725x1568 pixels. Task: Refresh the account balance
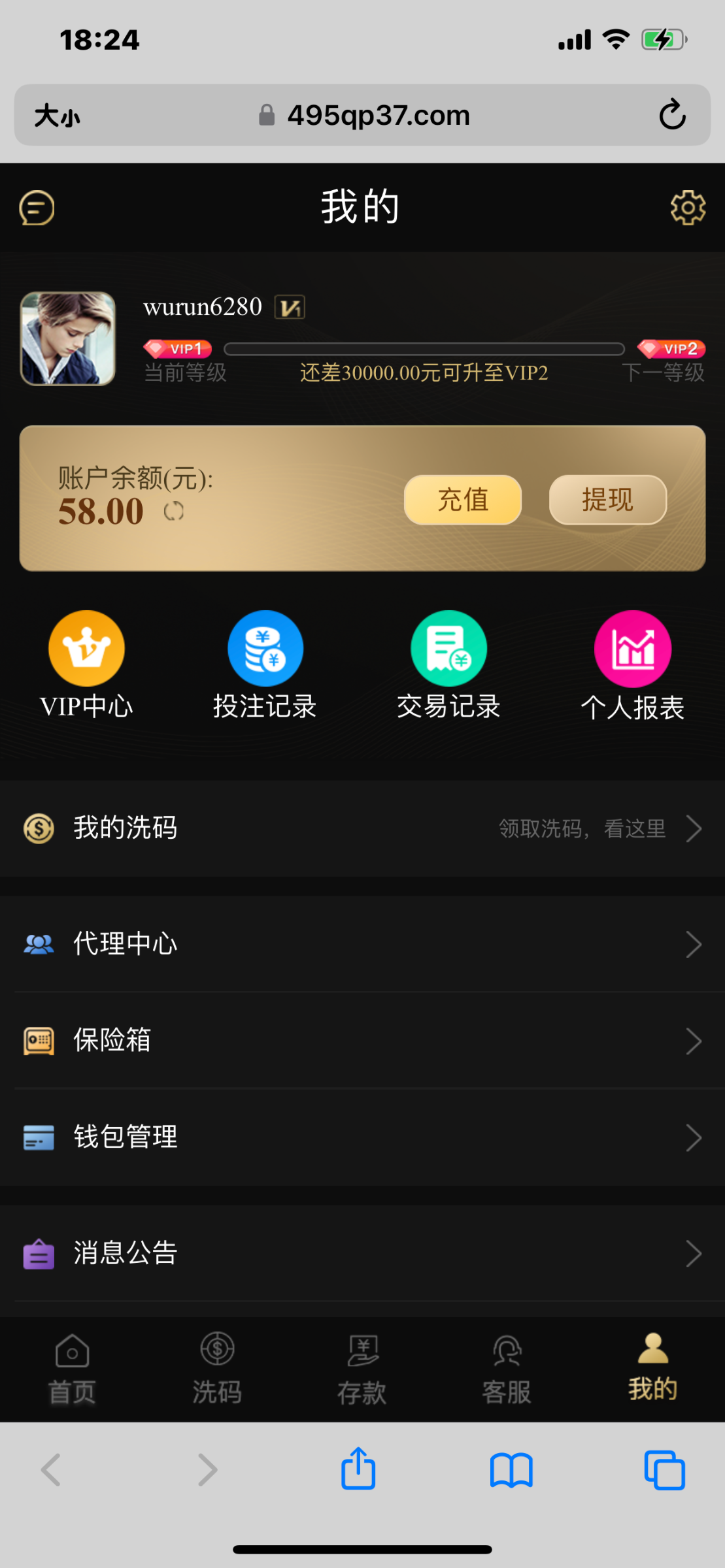point(174,512)
